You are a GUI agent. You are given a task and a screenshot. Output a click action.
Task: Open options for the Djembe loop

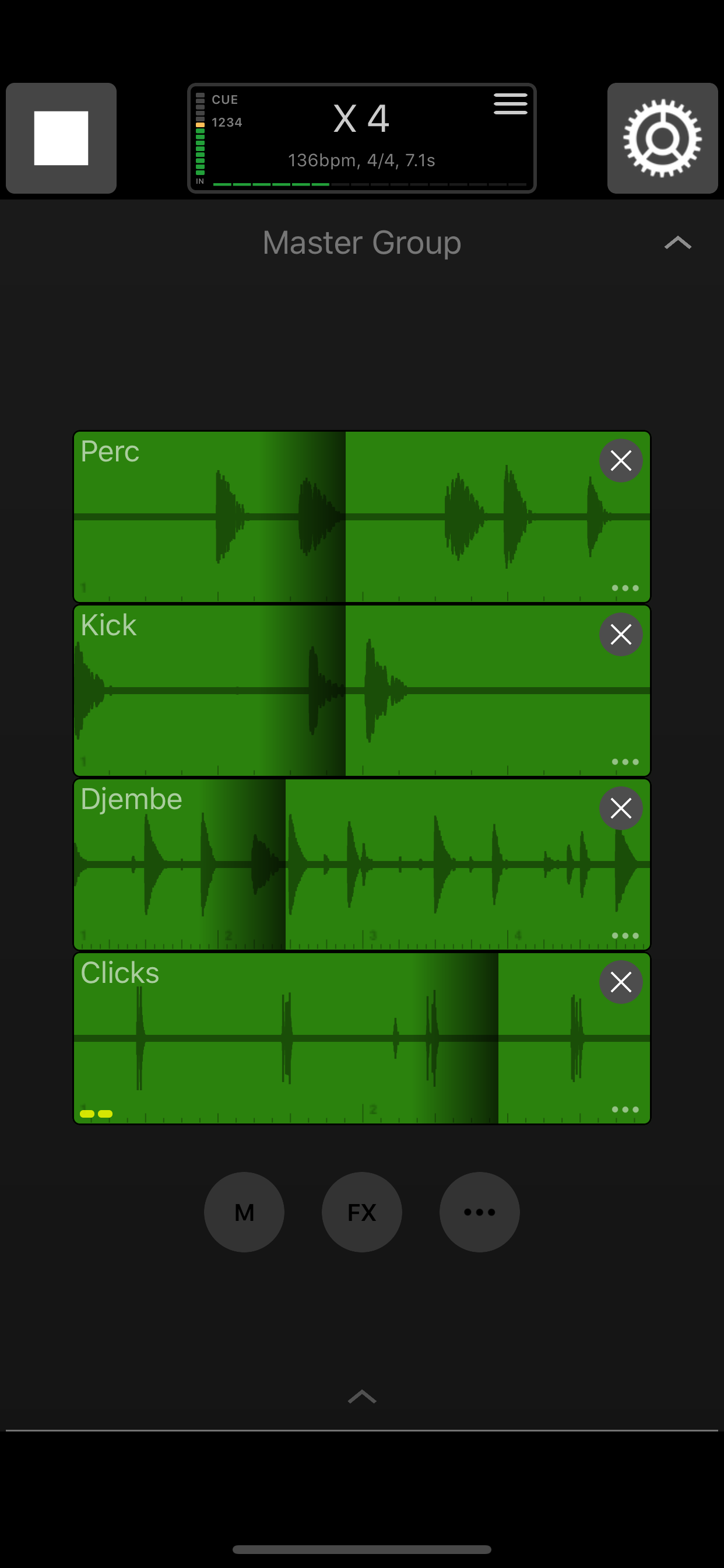626,936
